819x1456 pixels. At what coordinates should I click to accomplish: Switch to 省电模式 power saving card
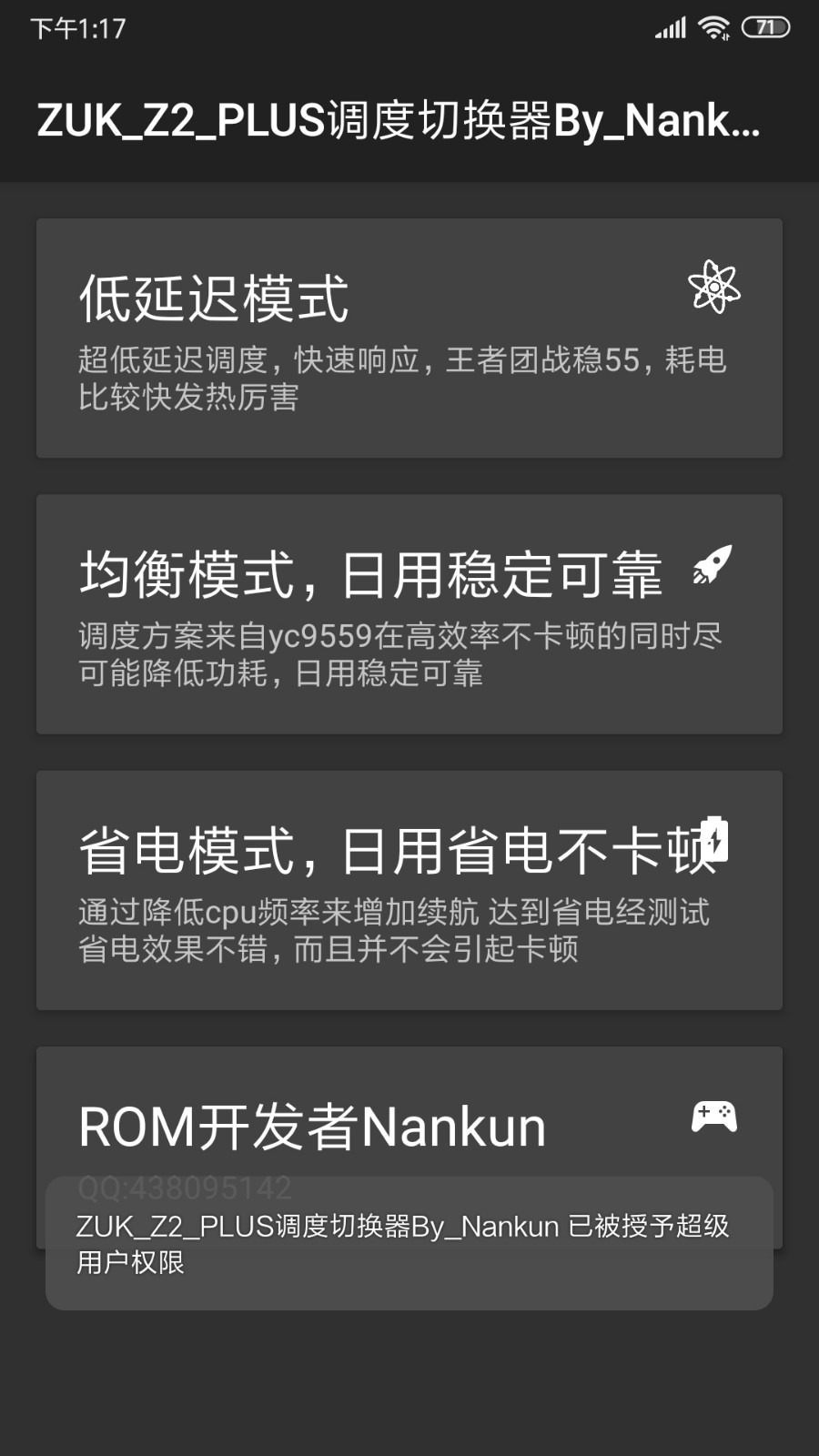[409, 890]
